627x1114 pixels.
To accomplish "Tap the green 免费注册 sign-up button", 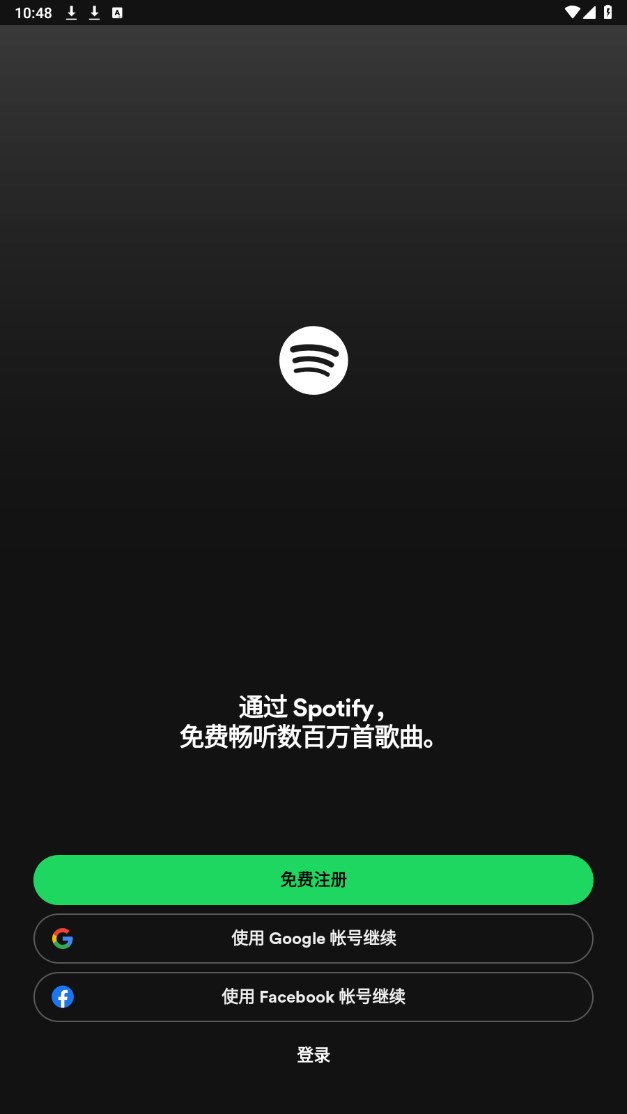I will point(313,880).
